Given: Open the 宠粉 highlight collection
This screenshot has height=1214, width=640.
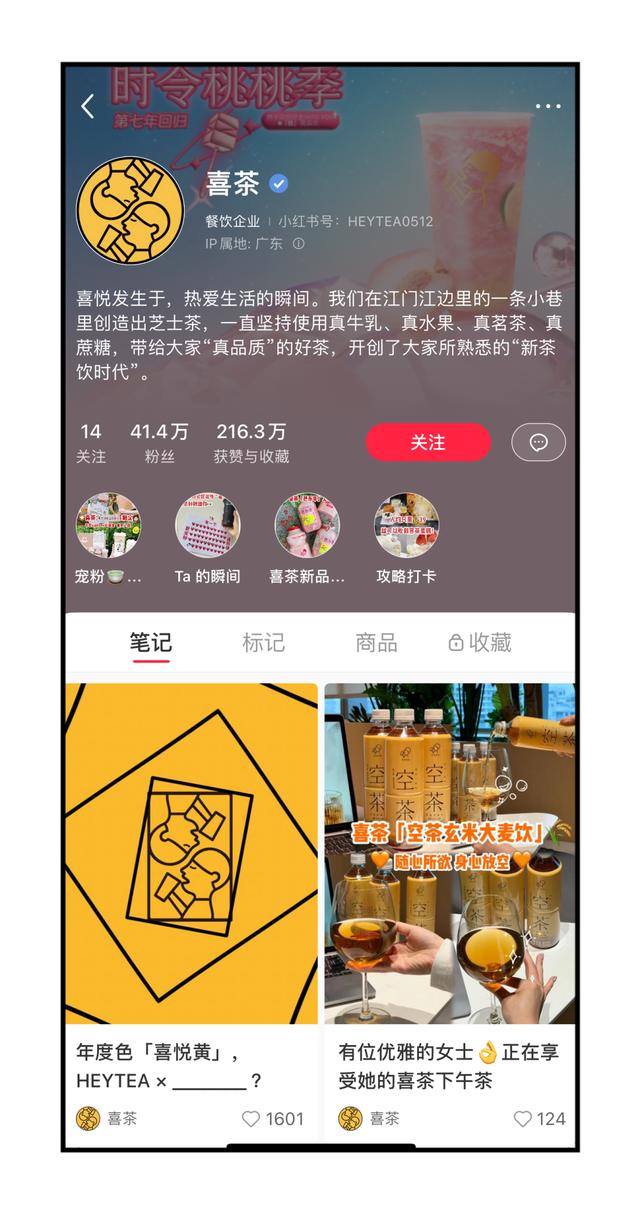Looking at the screenshot, I should pos(108,525).
